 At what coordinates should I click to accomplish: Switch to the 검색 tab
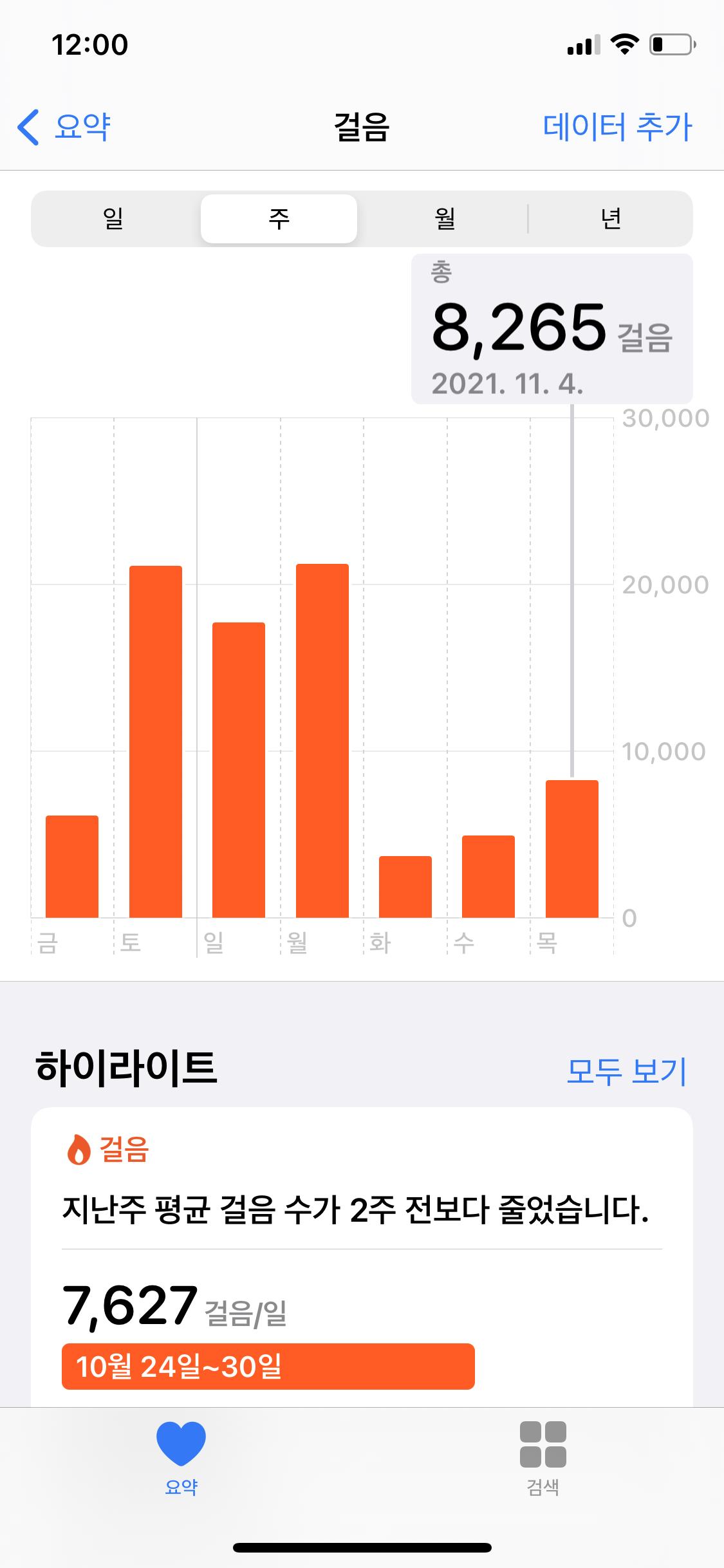pyautogui.click(x=543, y=1459)
